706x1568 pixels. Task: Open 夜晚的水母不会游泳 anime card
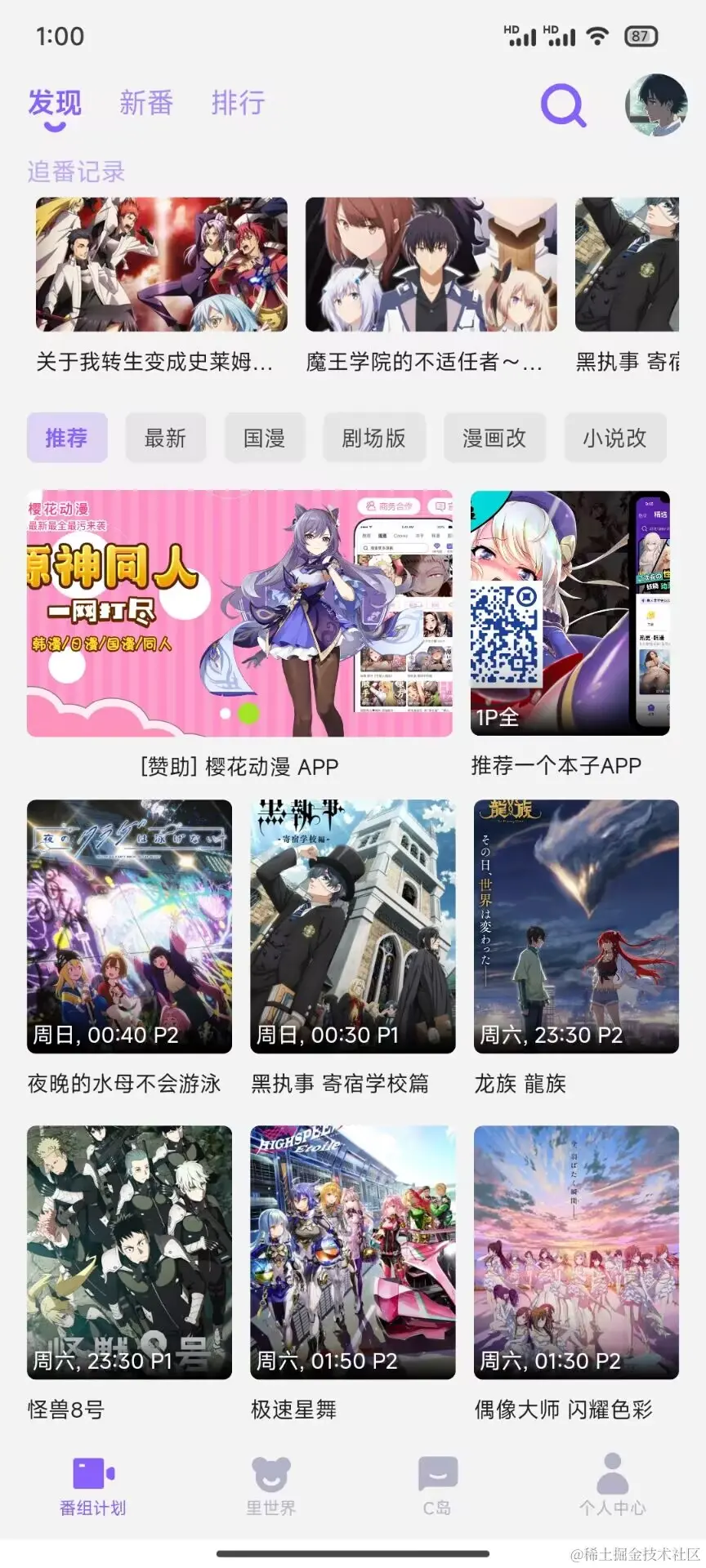click(129, 926)
